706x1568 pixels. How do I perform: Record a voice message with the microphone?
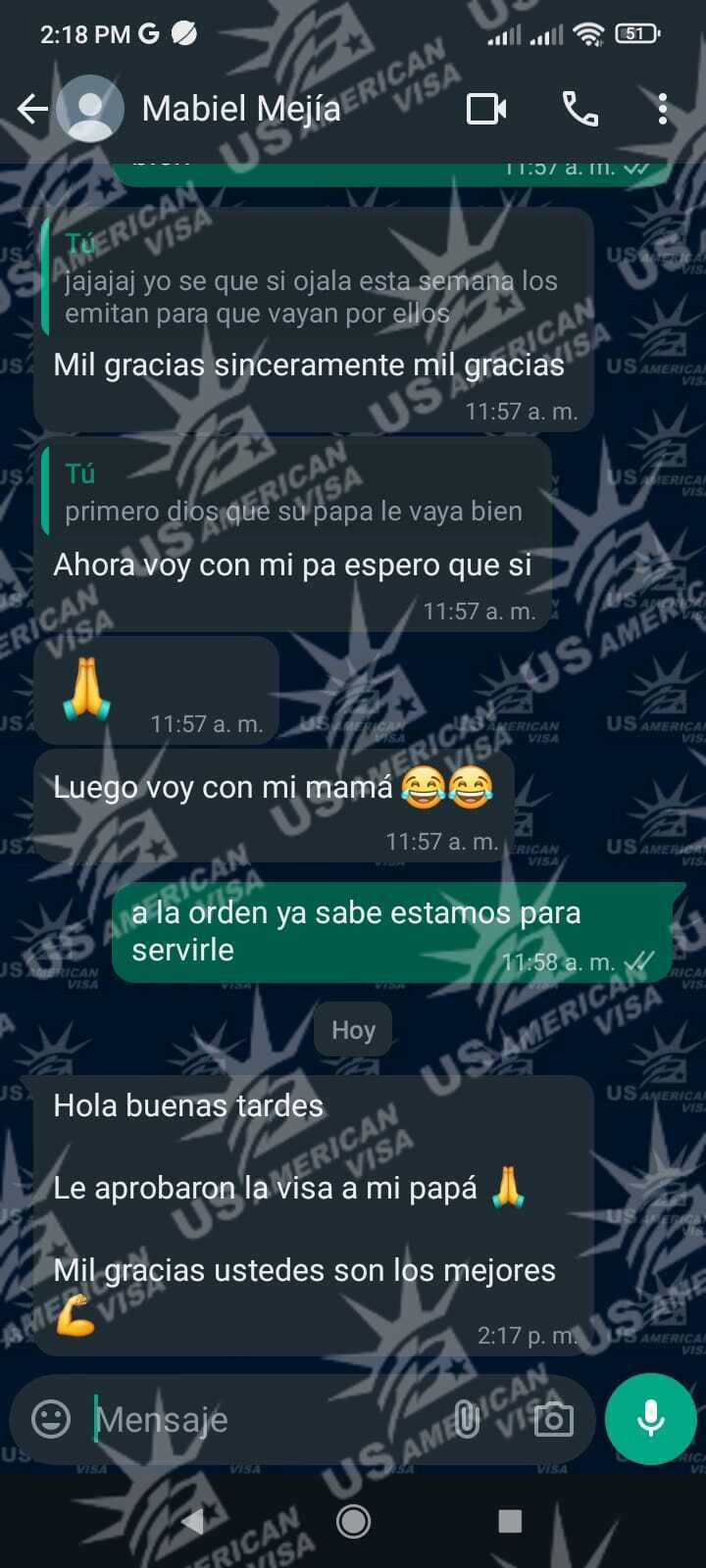click(651, 1418)
